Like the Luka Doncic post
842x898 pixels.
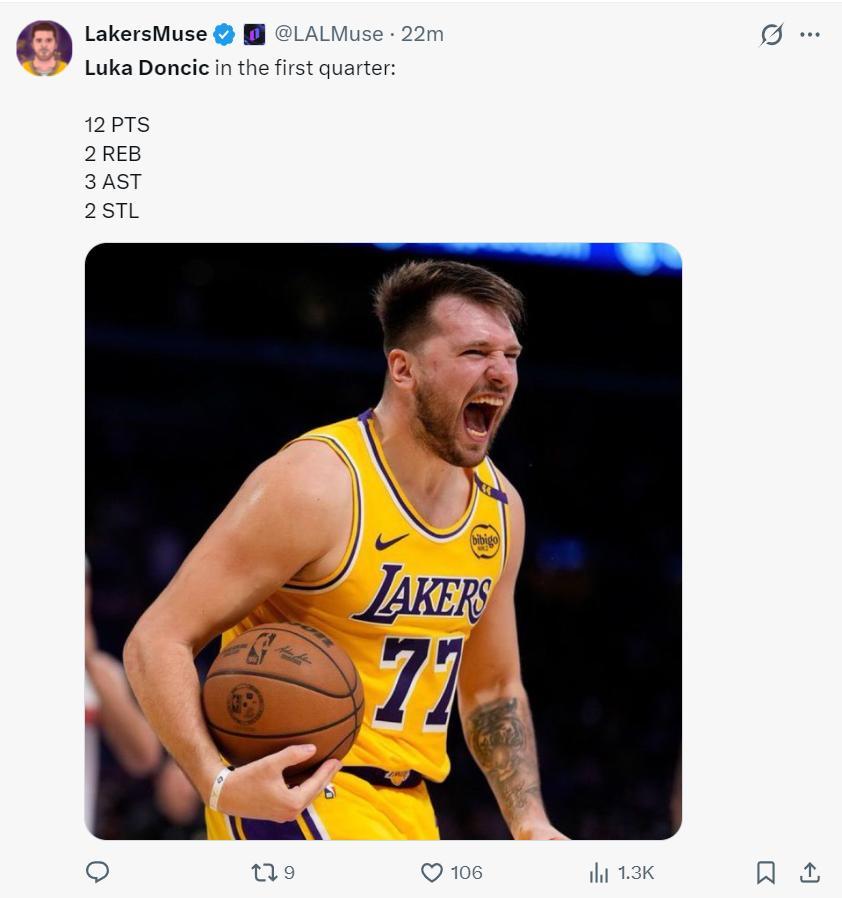pyautogui.click(x=432, y=872)
